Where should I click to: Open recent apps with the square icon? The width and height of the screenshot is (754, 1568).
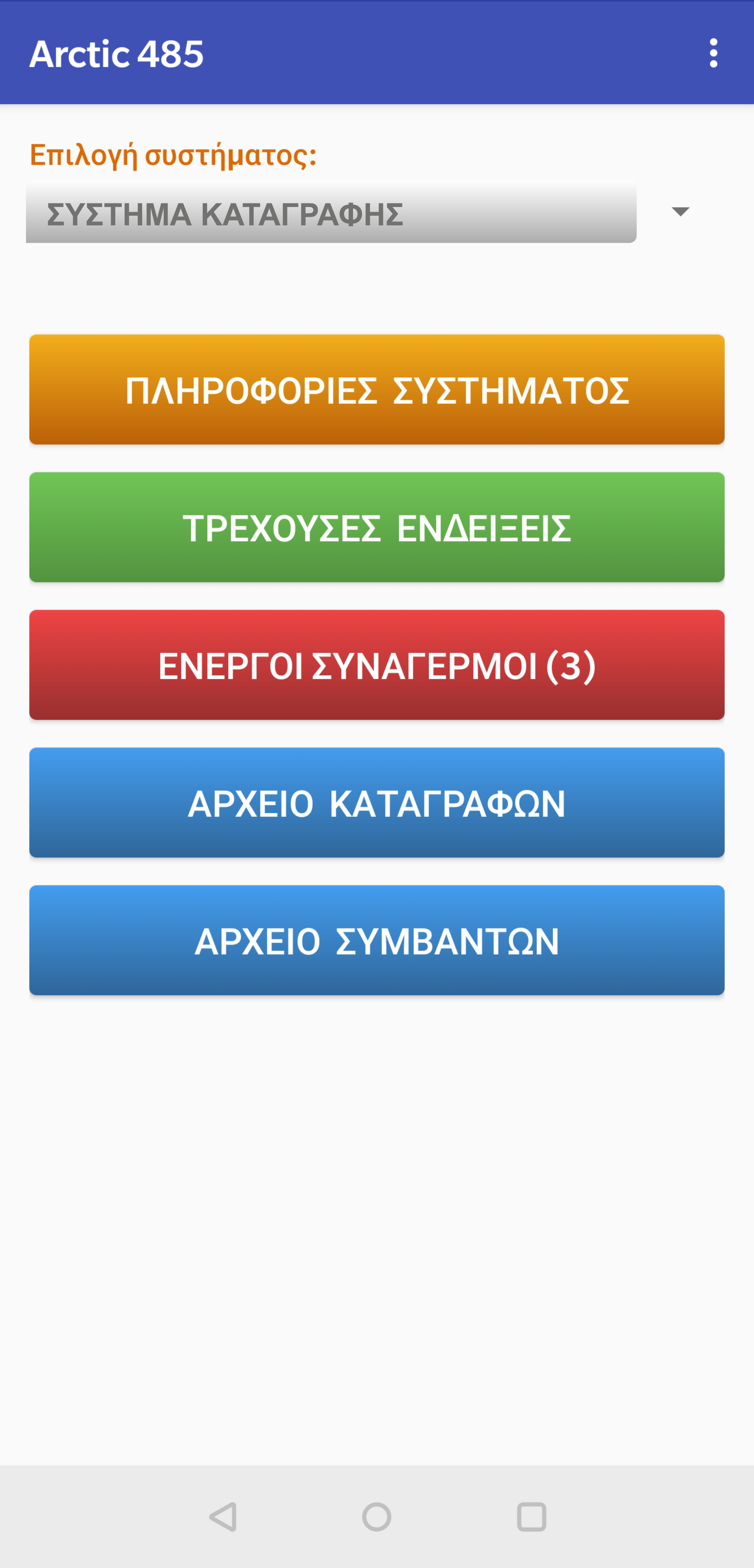click(x=531, y=1517)
